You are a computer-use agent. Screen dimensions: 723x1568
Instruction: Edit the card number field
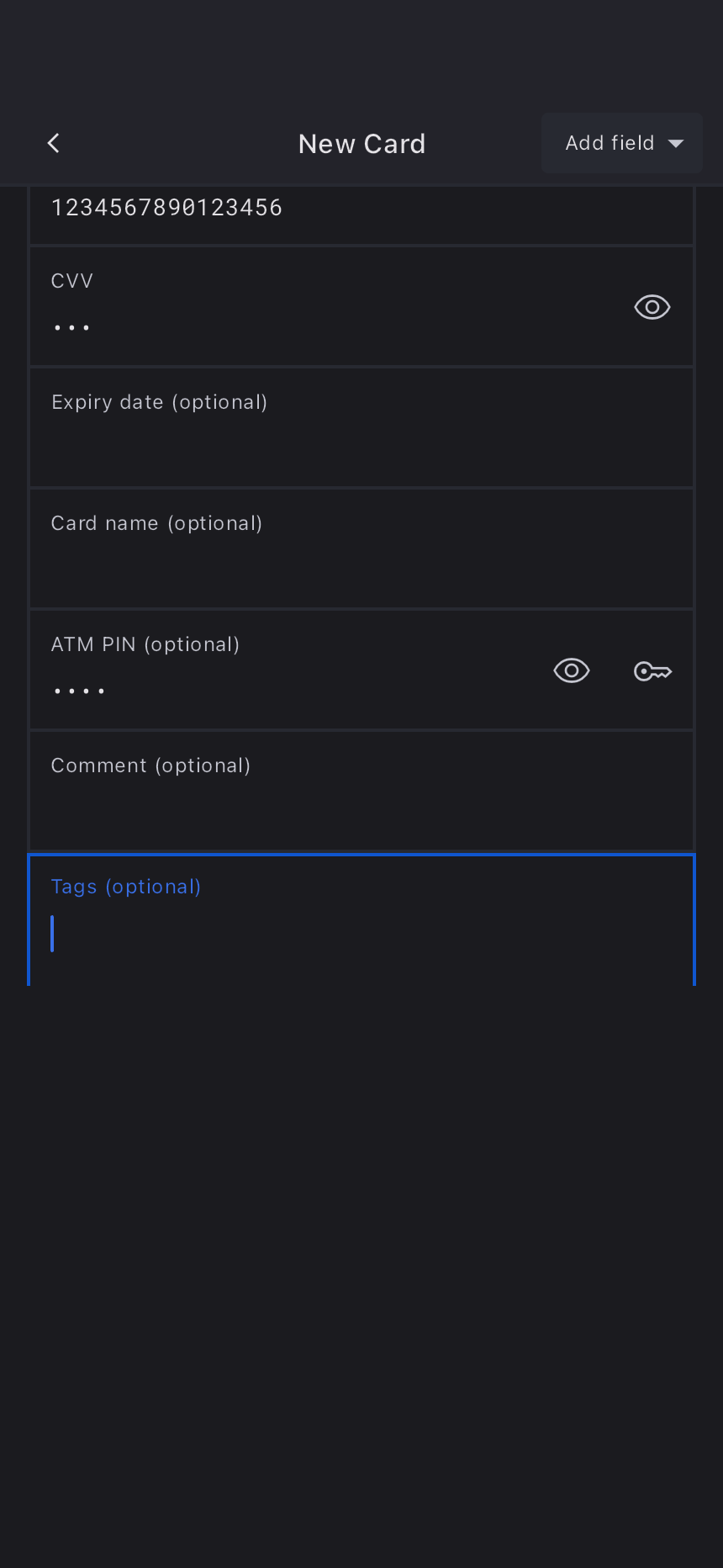point(336,209)
